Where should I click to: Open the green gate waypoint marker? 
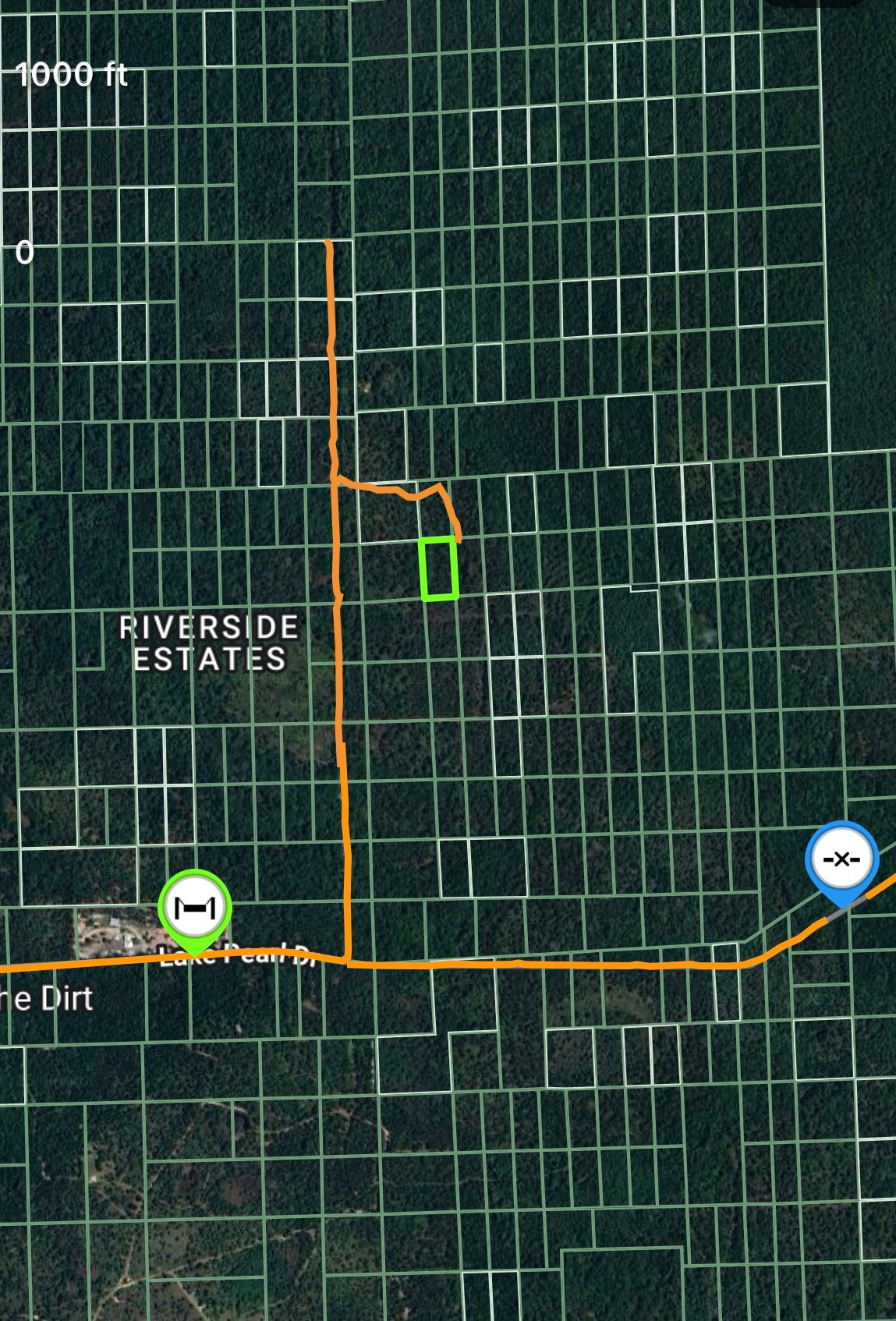click(194, 907)
